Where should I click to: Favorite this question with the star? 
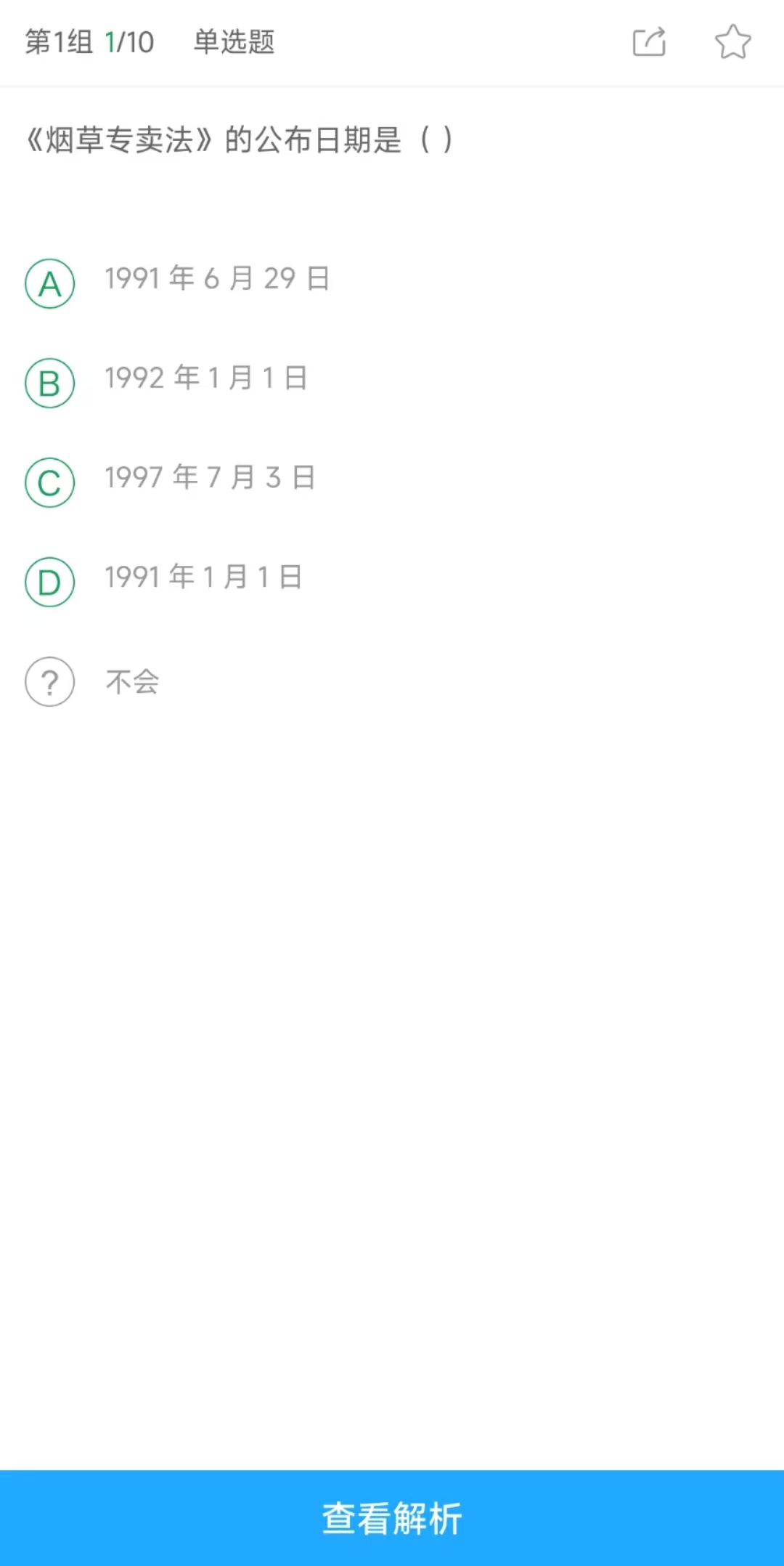coord(732,42)
